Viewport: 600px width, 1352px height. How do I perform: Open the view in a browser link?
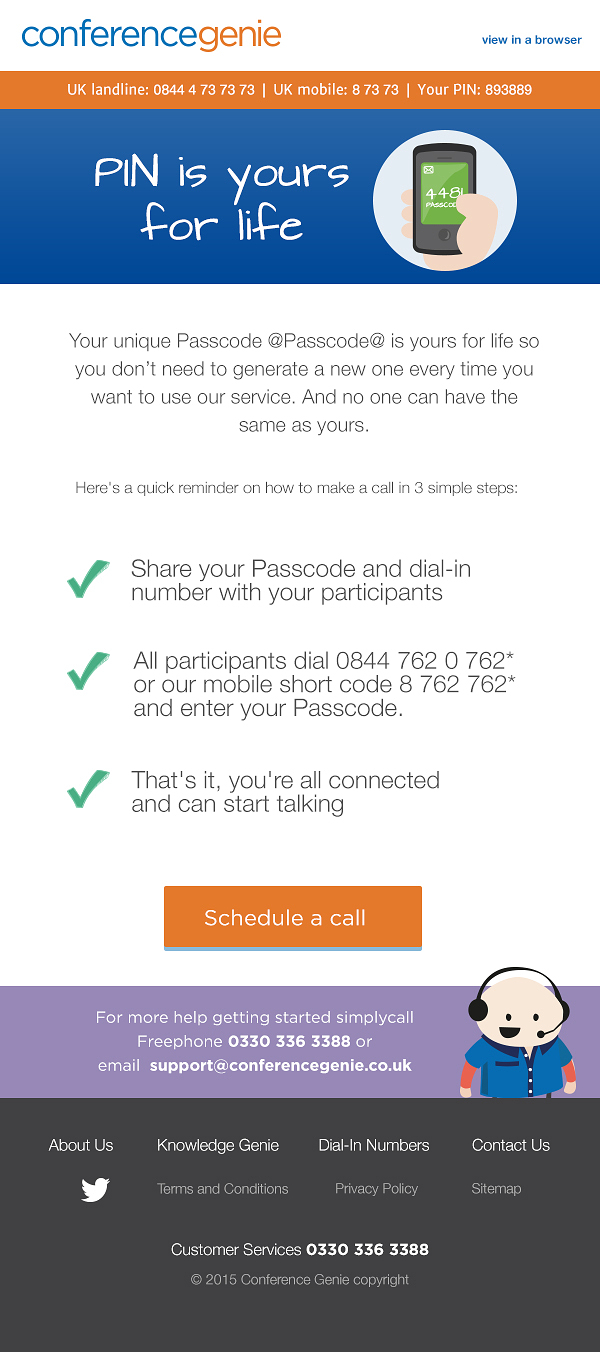[531, 40]
